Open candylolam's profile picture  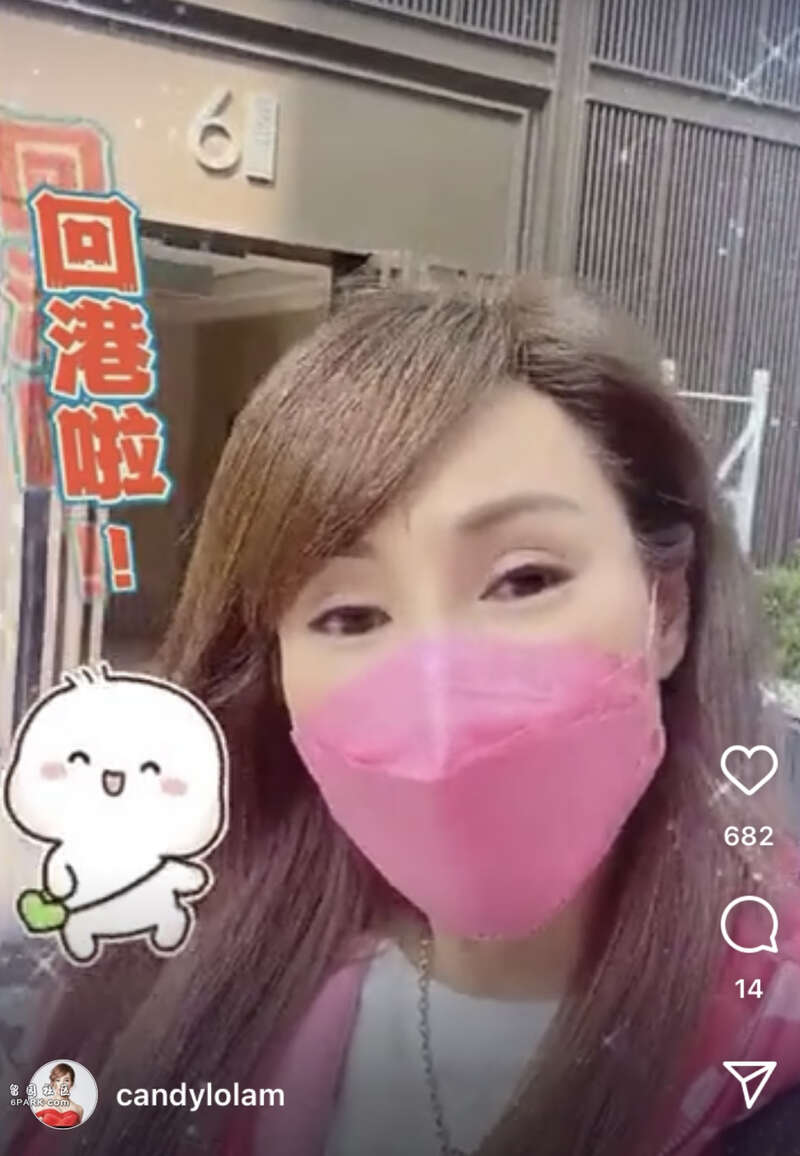pyautogui.click(x=63, y=1095)
